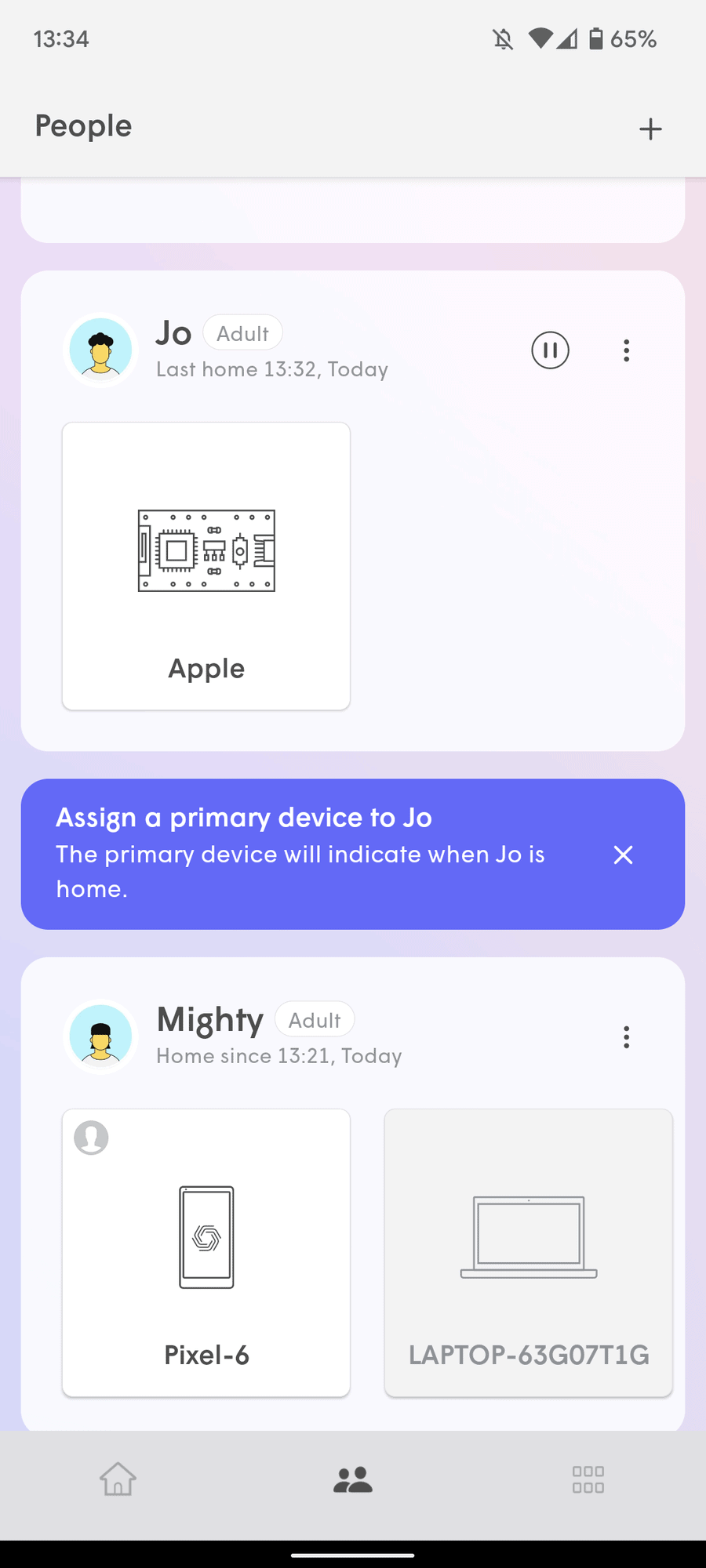The width and height of the screenshot is (706, 1568).
Task: Open Jo's profile avatar
Action: [x=101, y=350]
